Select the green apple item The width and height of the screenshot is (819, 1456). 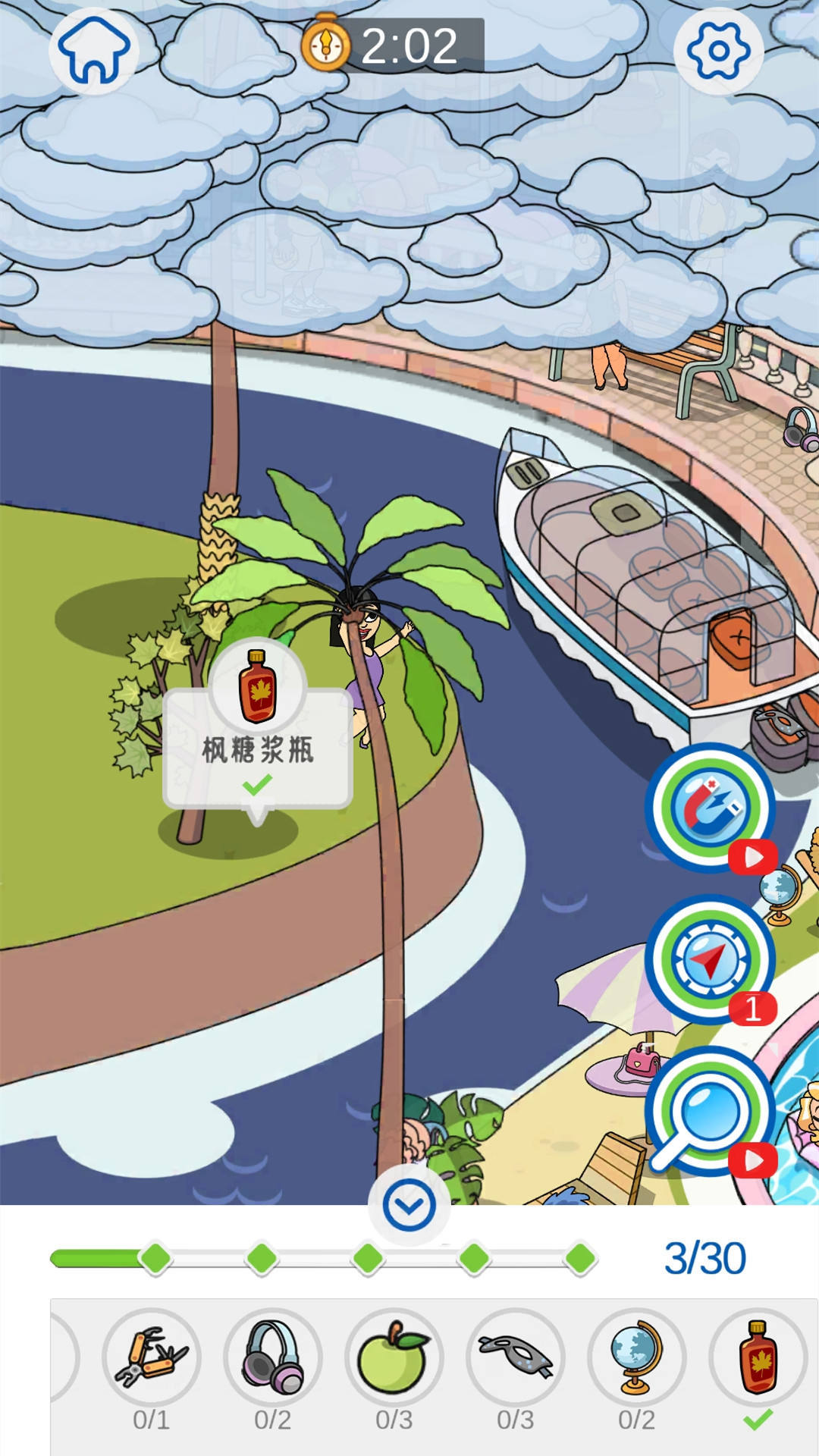tap(394, 1357)
